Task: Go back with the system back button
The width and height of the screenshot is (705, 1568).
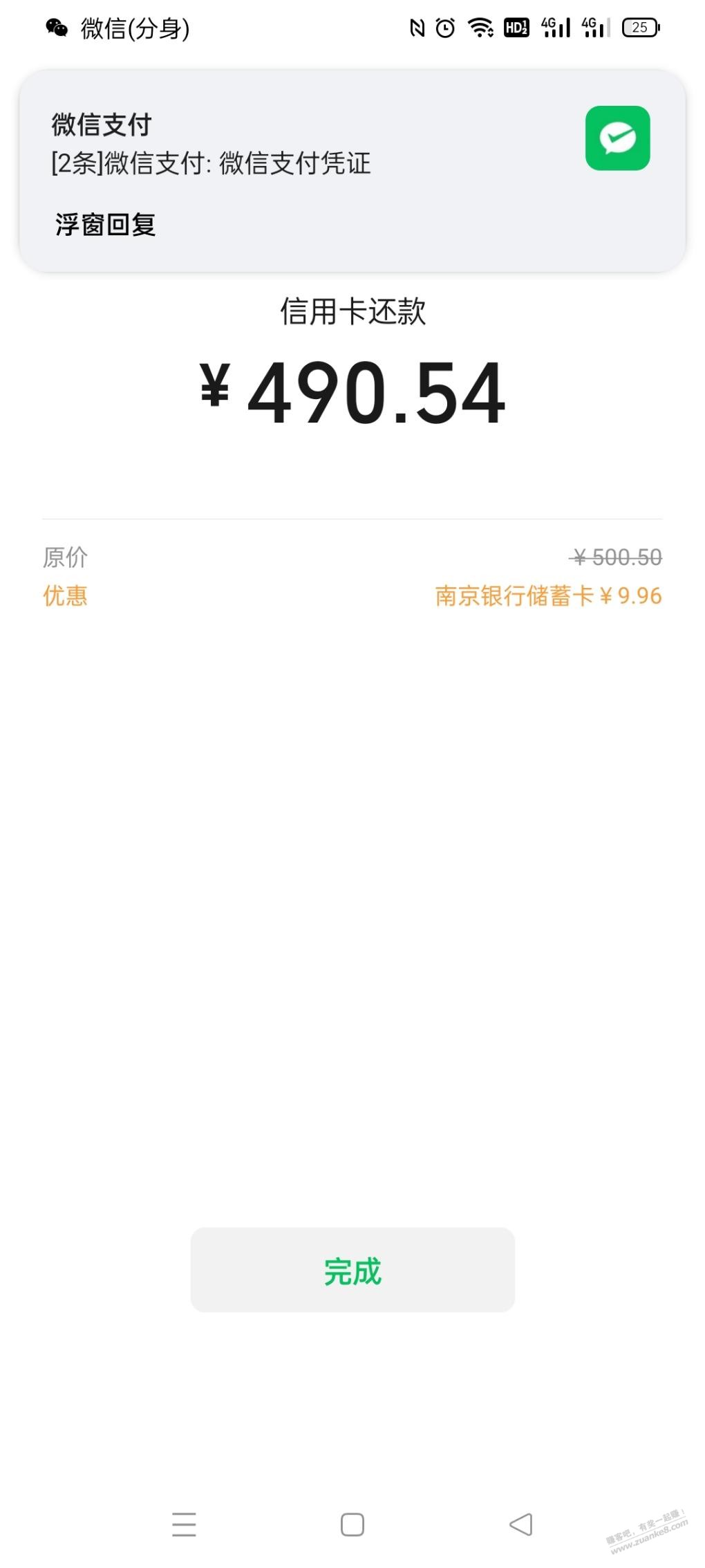Action: 520,1524
